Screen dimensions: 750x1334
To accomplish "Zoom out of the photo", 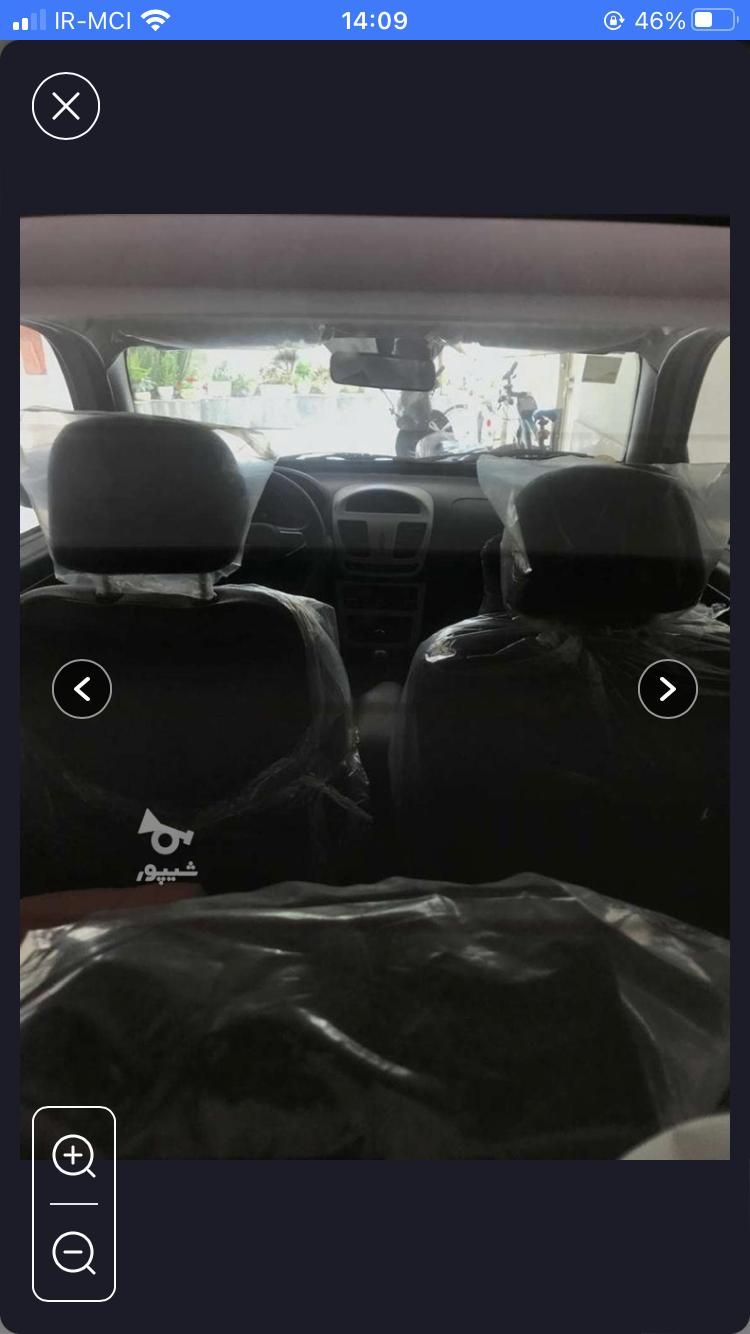I will pyautogui.click(x=74, y=1253).
